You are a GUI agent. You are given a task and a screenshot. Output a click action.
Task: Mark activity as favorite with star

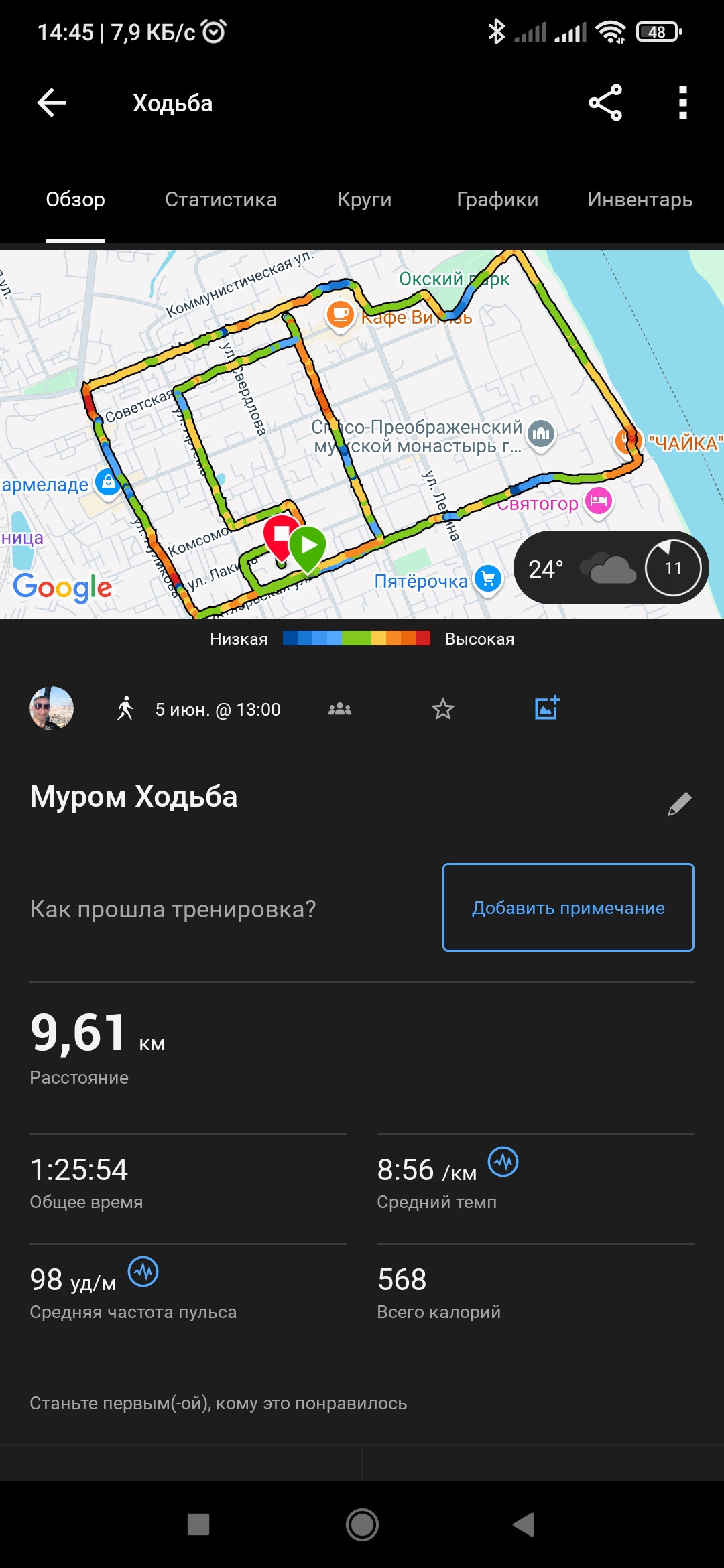[x=443, y=708]
